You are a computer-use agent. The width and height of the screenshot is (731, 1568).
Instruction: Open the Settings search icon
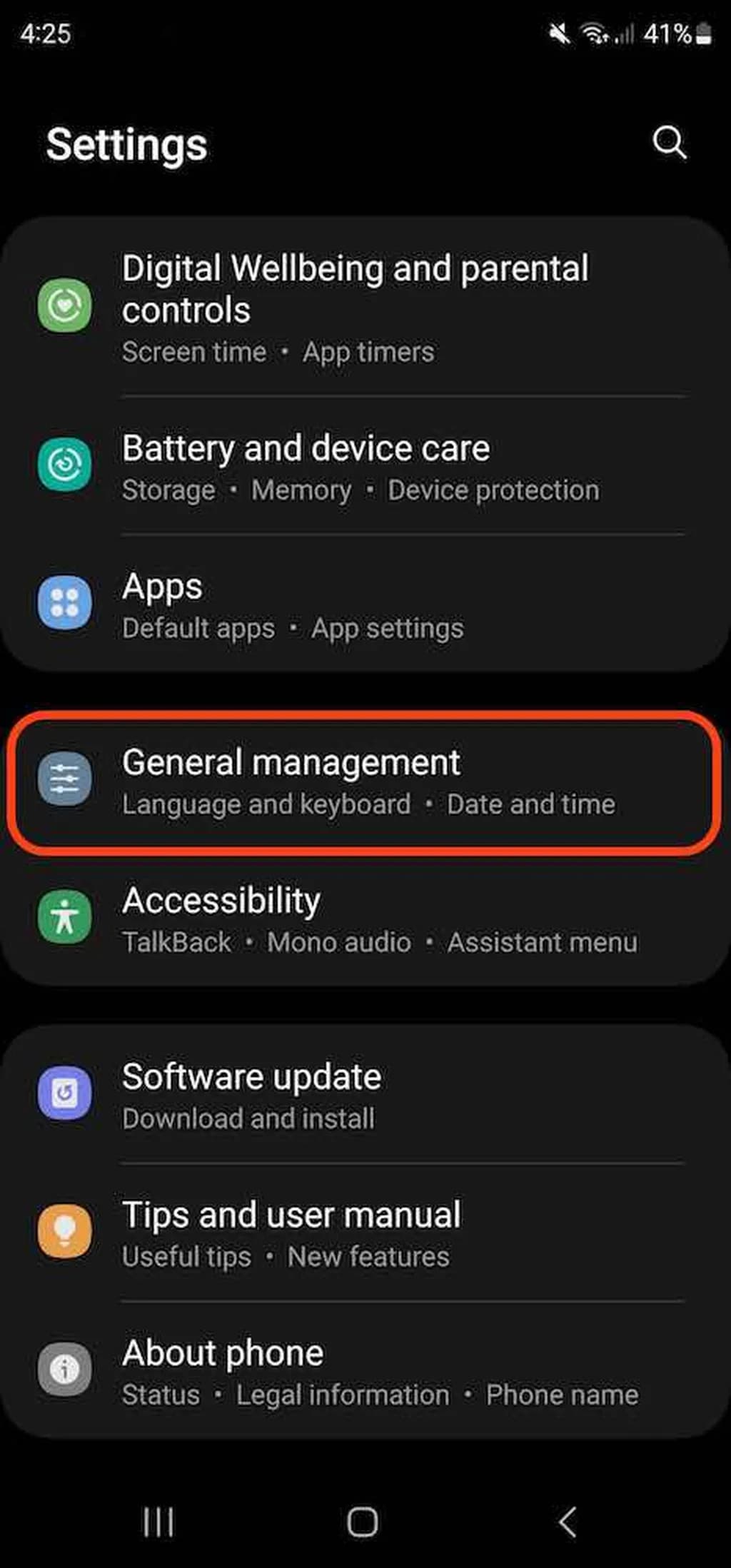click(669, 143)
